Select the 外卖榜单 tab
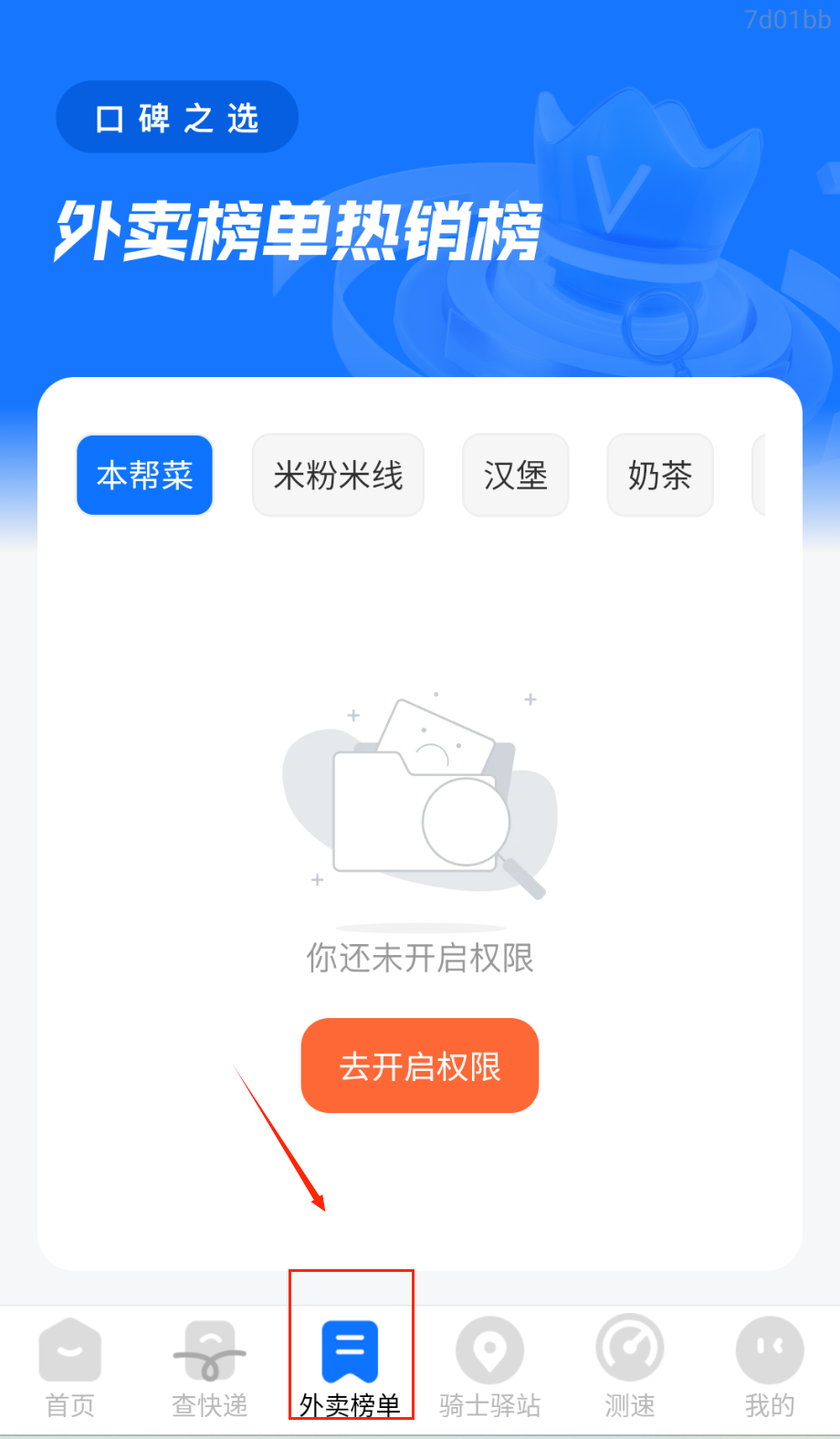This screenshot has width=840, height=1439. coord(351,1367)
